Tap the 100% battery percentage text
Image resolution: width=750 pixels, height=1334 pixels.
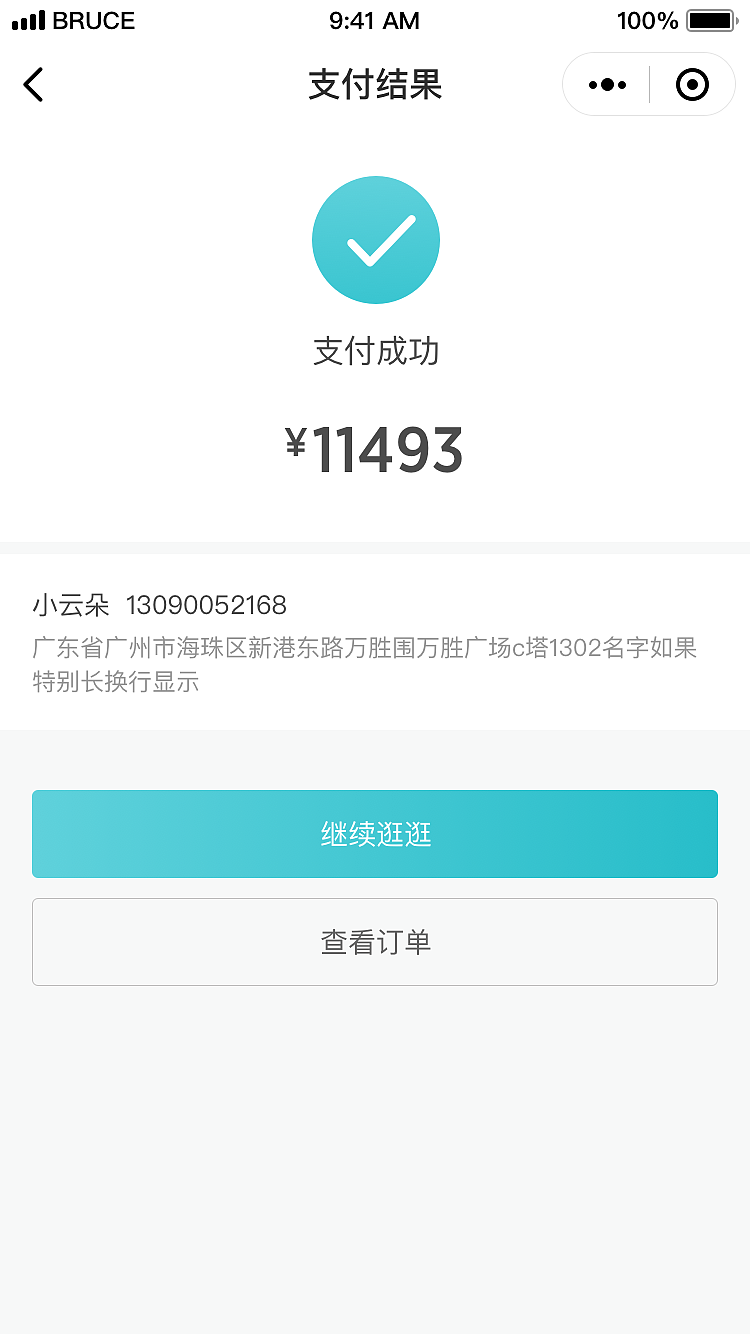646,20
